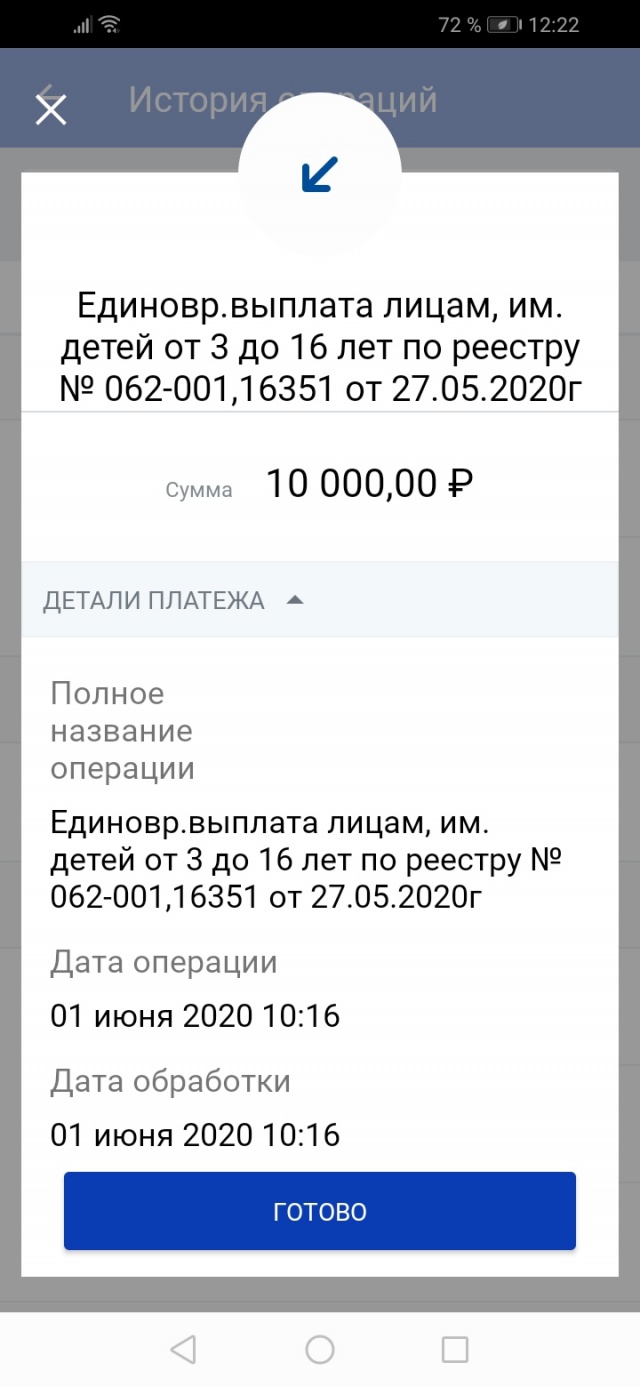Viewport: 640px width, 1387px height.
Task: Go back with the system back button
Action: (x=183, y=1349)
